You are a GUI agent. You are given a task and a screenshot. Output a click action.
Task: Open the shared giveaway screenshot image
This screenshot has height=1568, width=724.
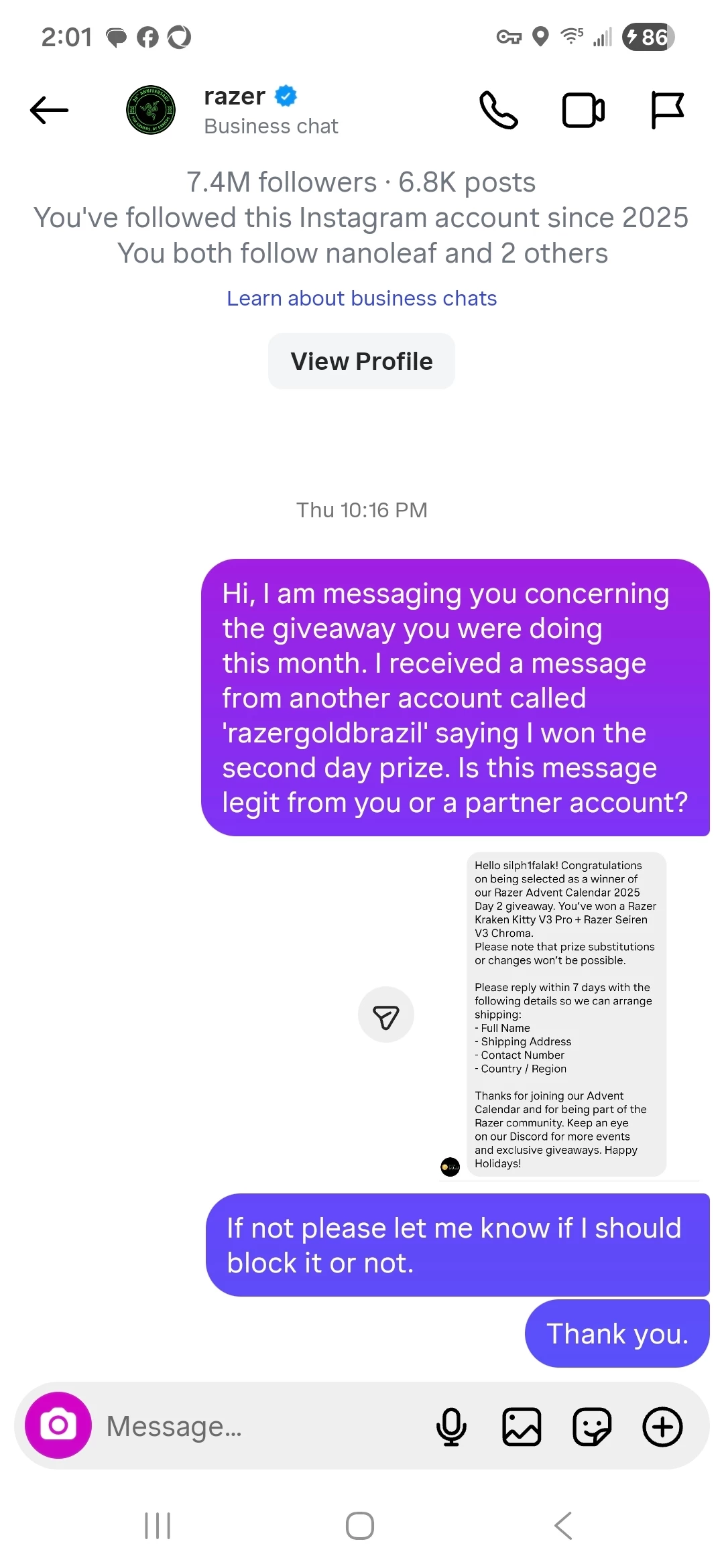(x=566, y=1013)
